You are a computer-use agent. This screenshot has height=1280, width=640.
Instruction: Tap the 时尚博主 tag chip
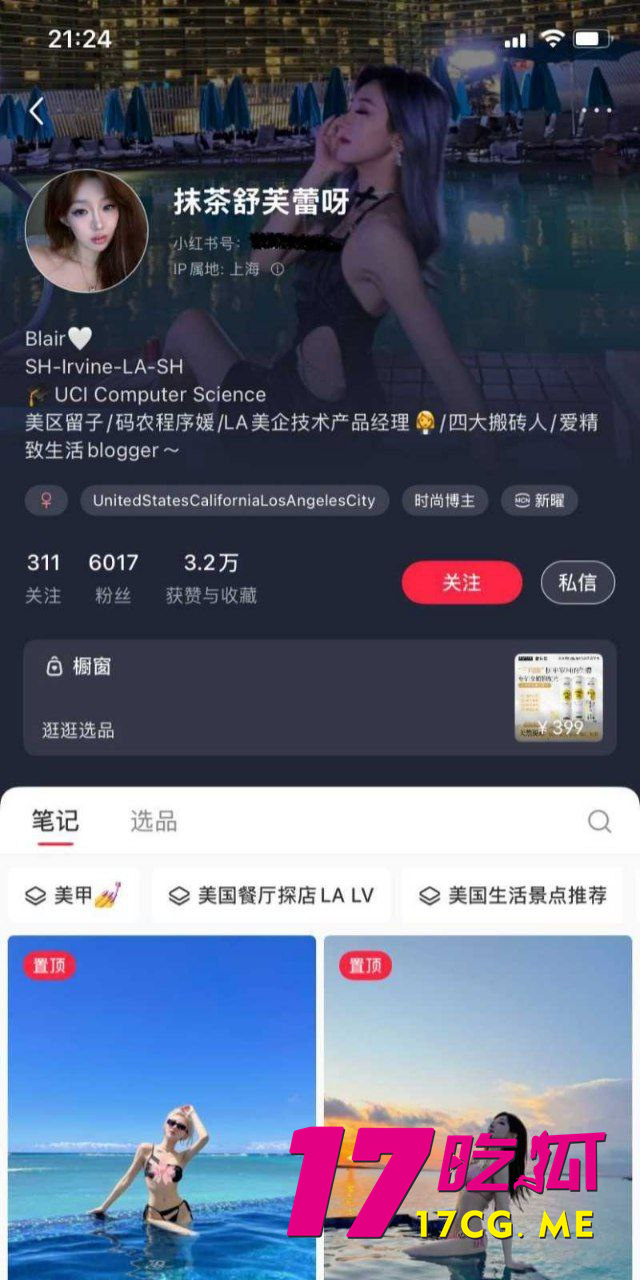[445, 500]
